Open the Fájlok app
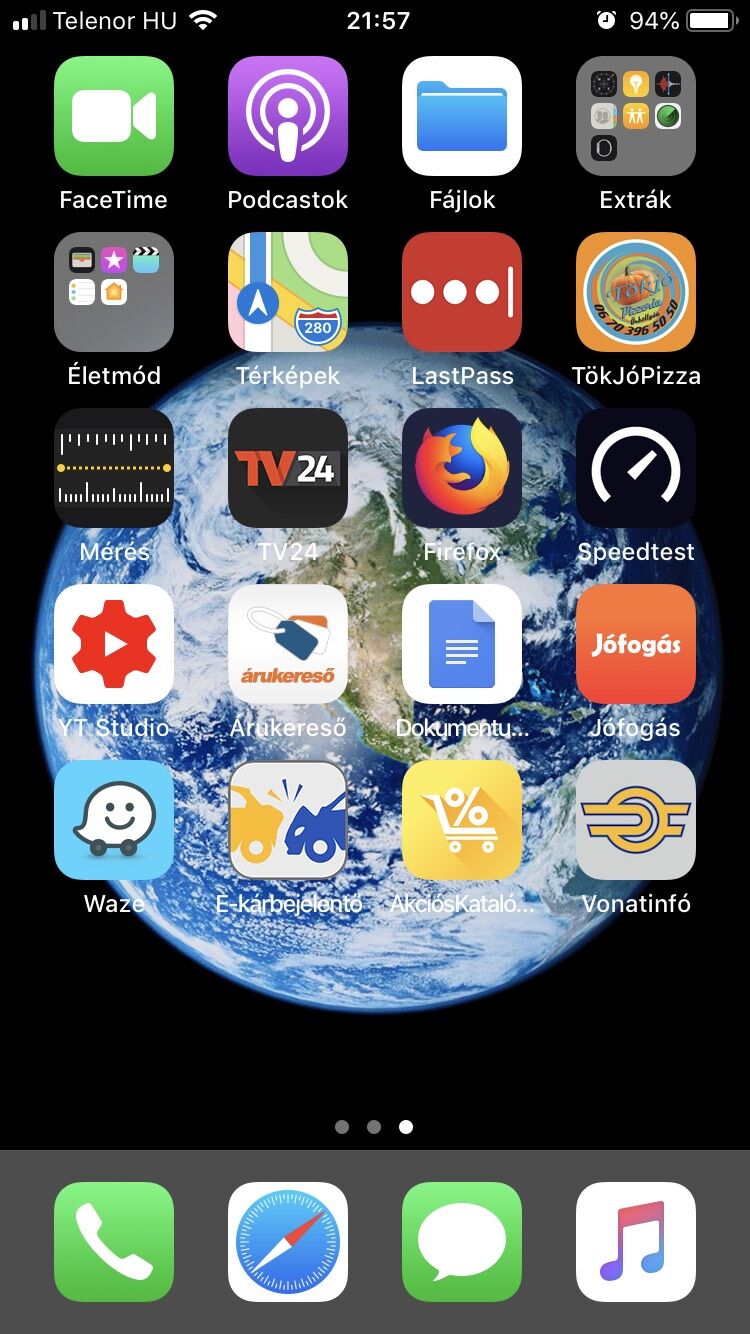 pyautogui.click(x=462, y=116)
